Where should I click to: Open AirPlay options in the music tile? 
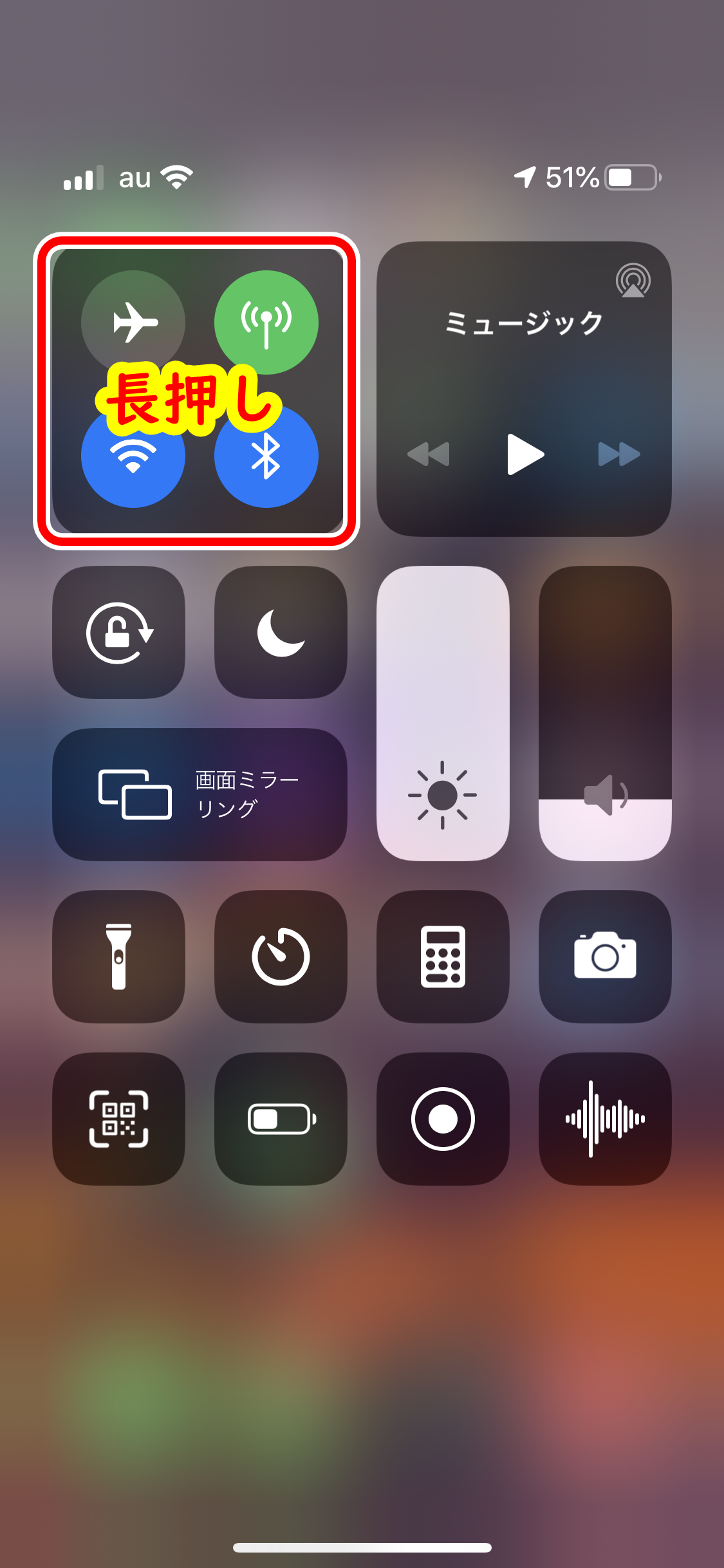coord(633,280)
